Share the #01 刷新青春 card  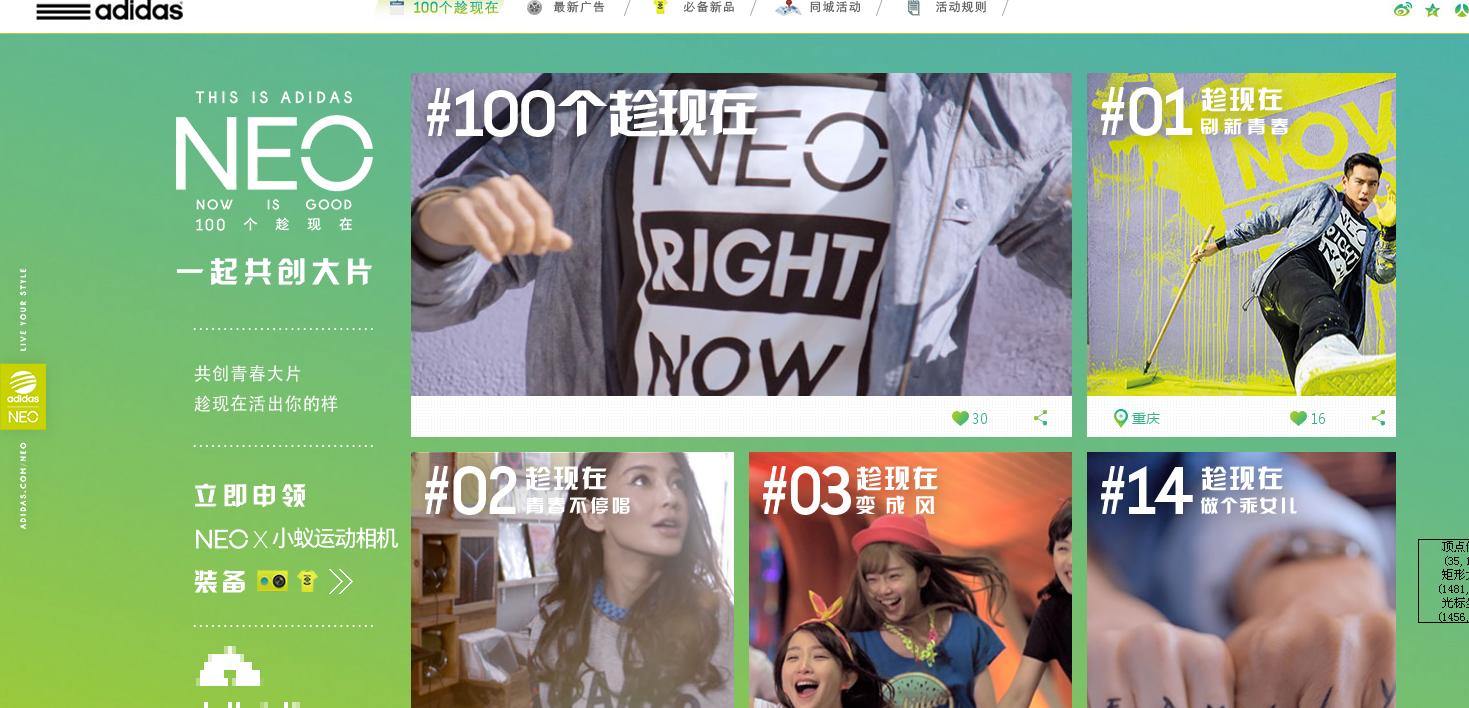click(1378, 418)
